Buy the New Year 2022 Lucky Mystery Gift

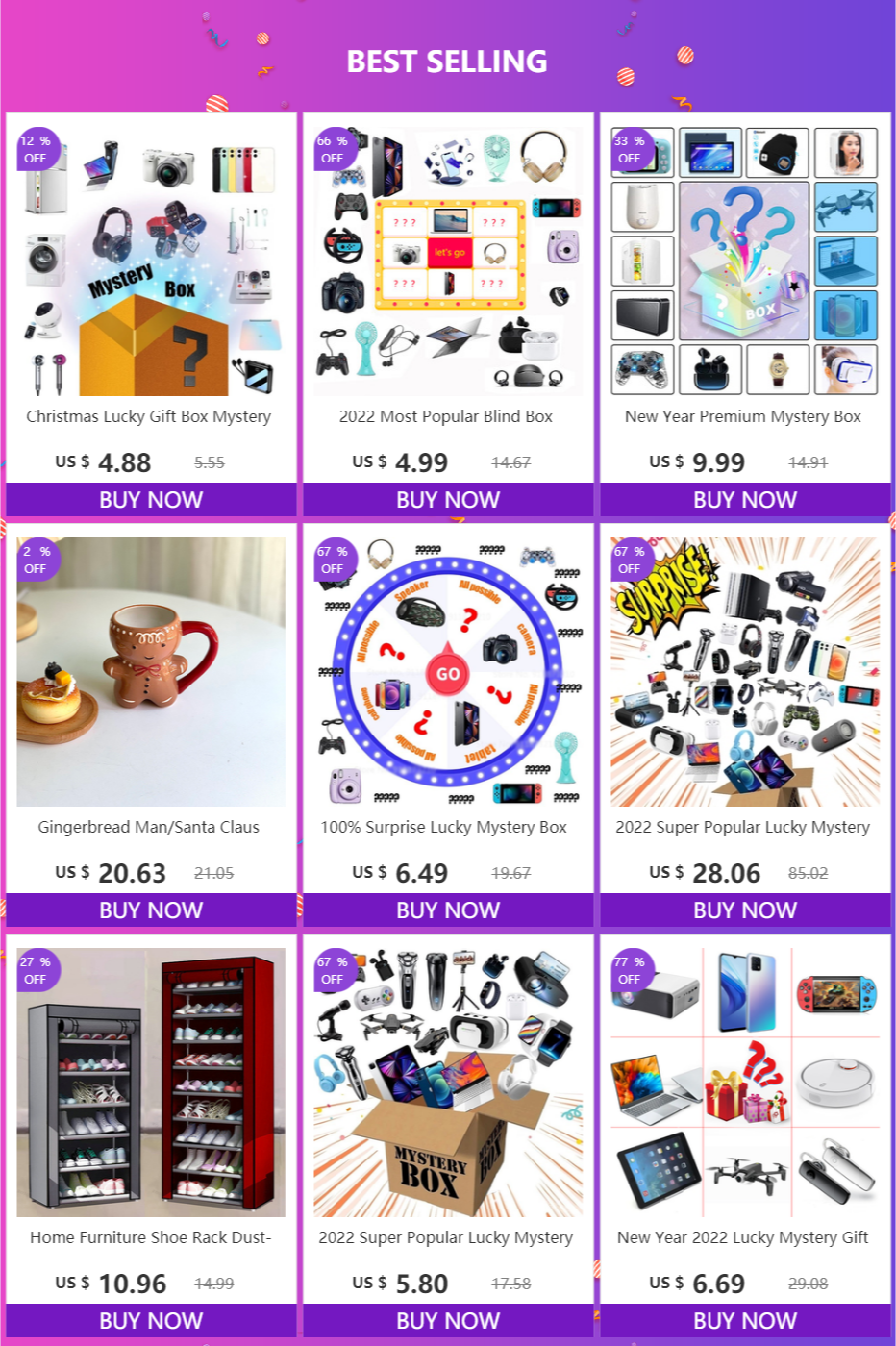745,1321
